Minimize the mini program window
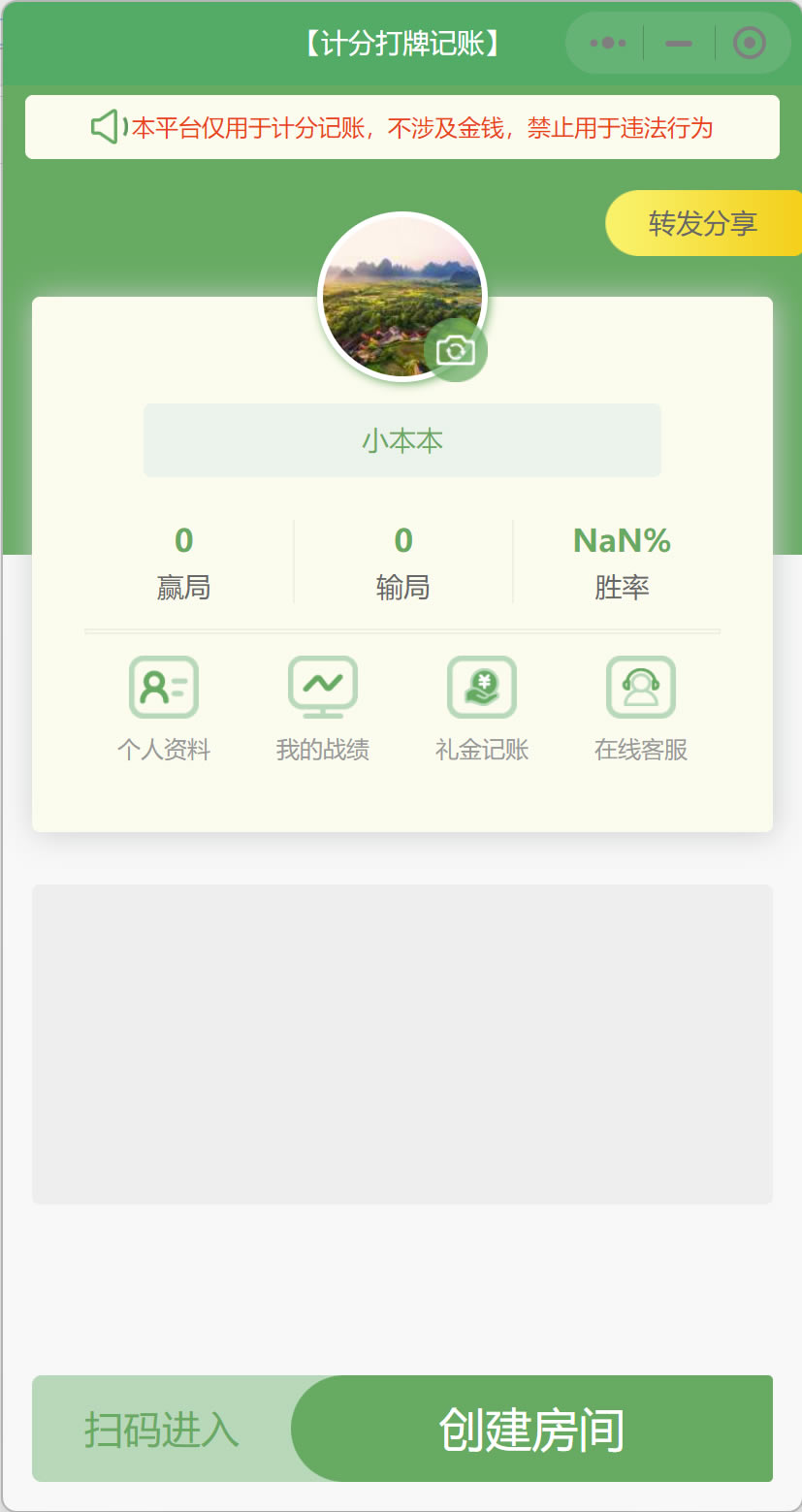 679,44
